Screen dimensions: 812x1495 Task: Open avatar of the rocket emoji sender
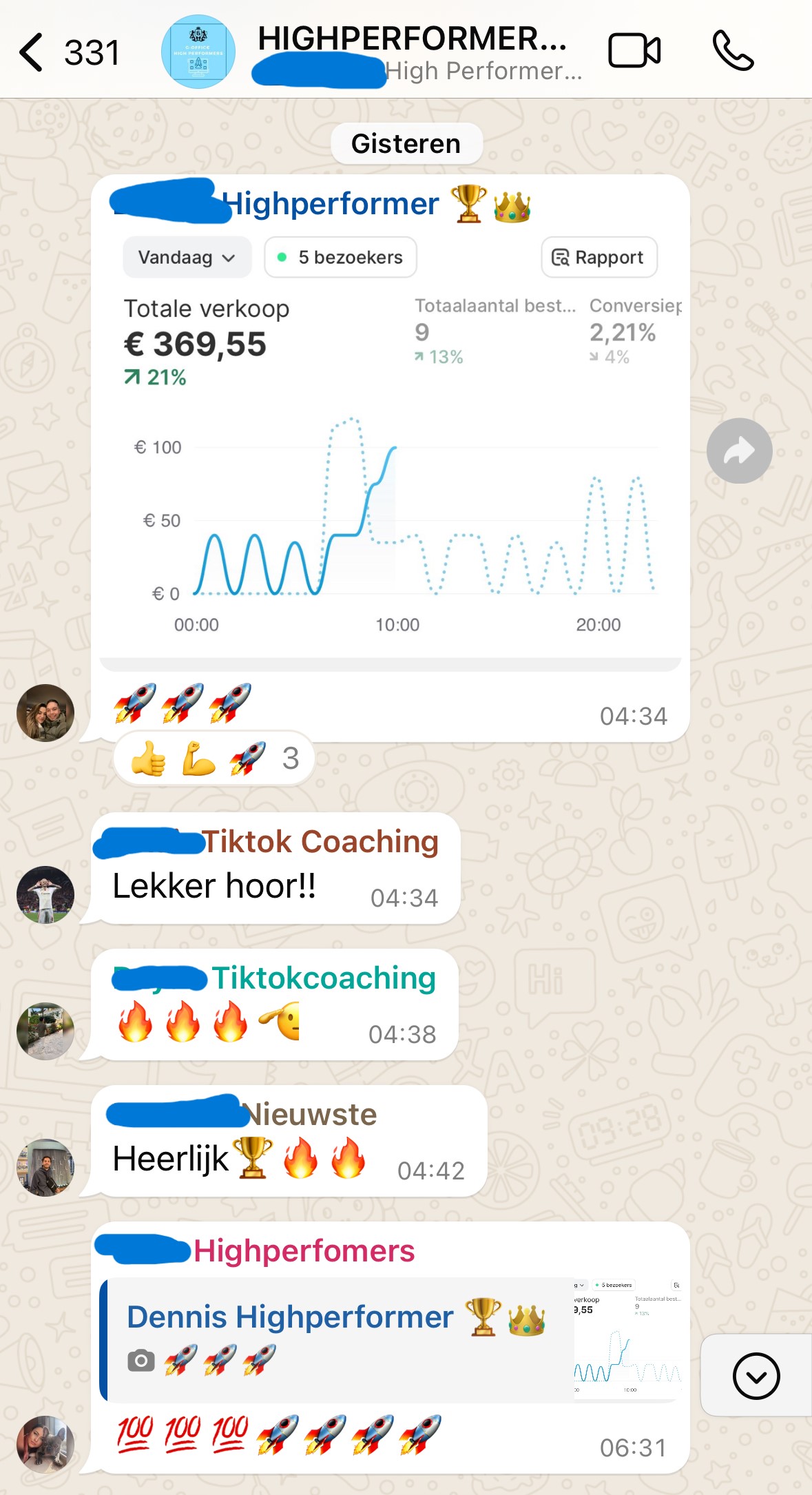(x=45, y=712)
